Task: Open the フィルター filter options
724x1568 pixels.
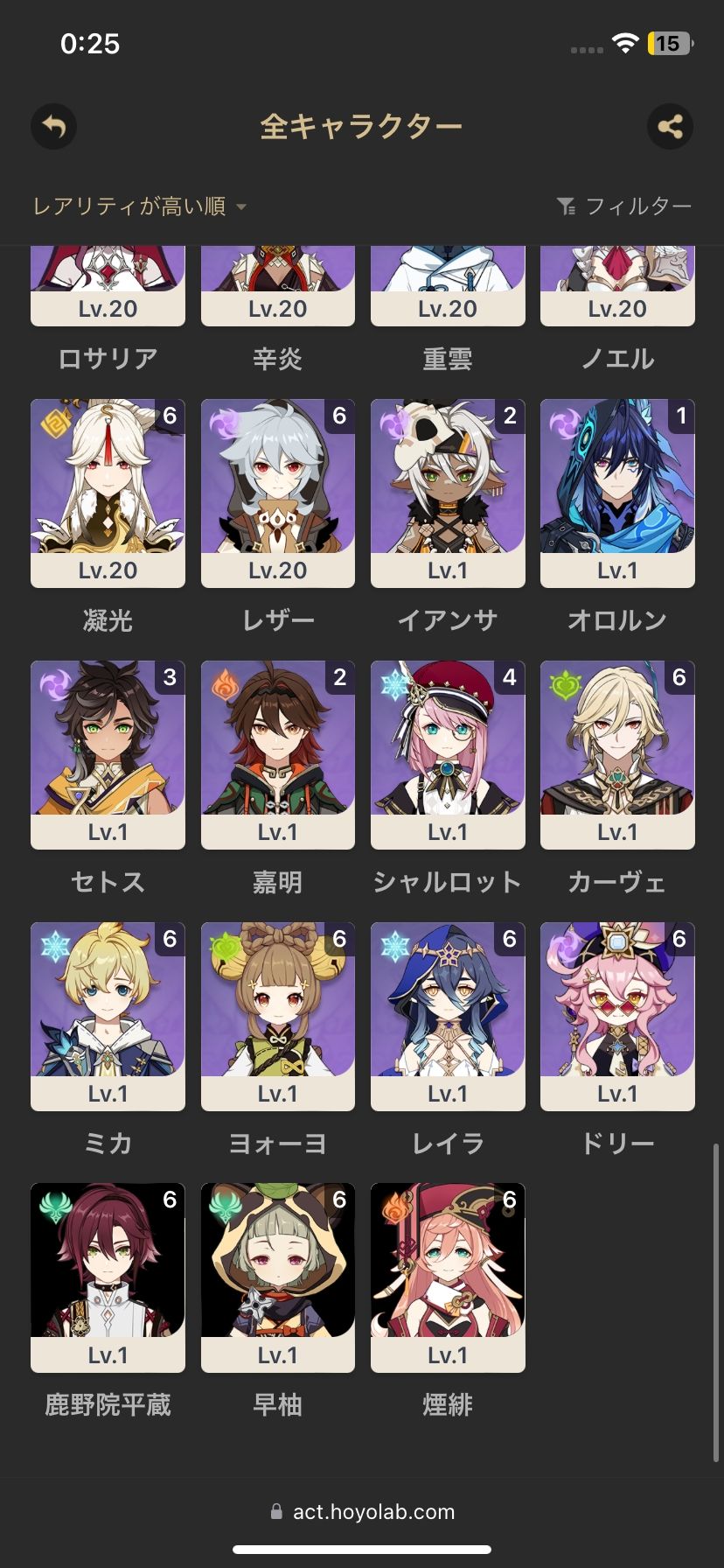Action: coord(624,206)
